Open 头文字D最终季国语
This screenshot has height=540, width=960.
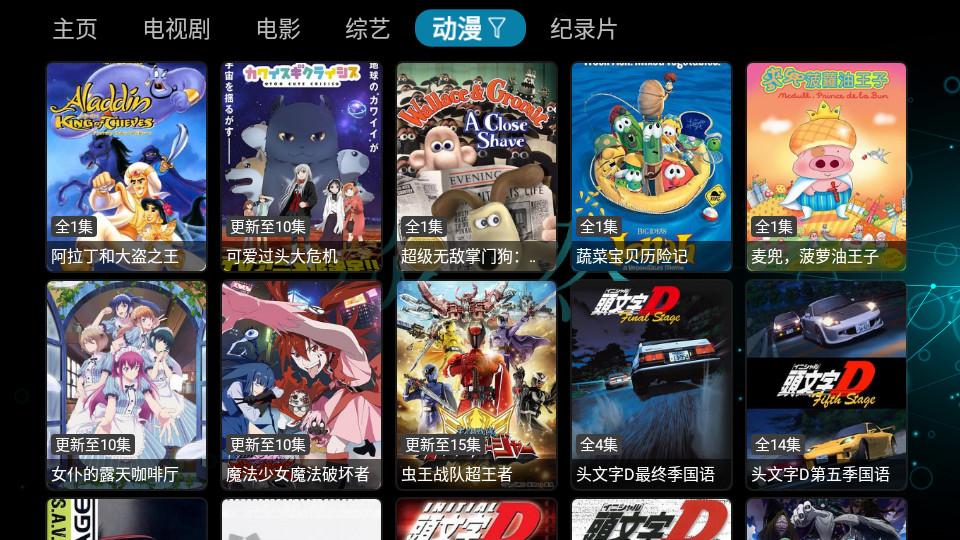tap(652, 384)
